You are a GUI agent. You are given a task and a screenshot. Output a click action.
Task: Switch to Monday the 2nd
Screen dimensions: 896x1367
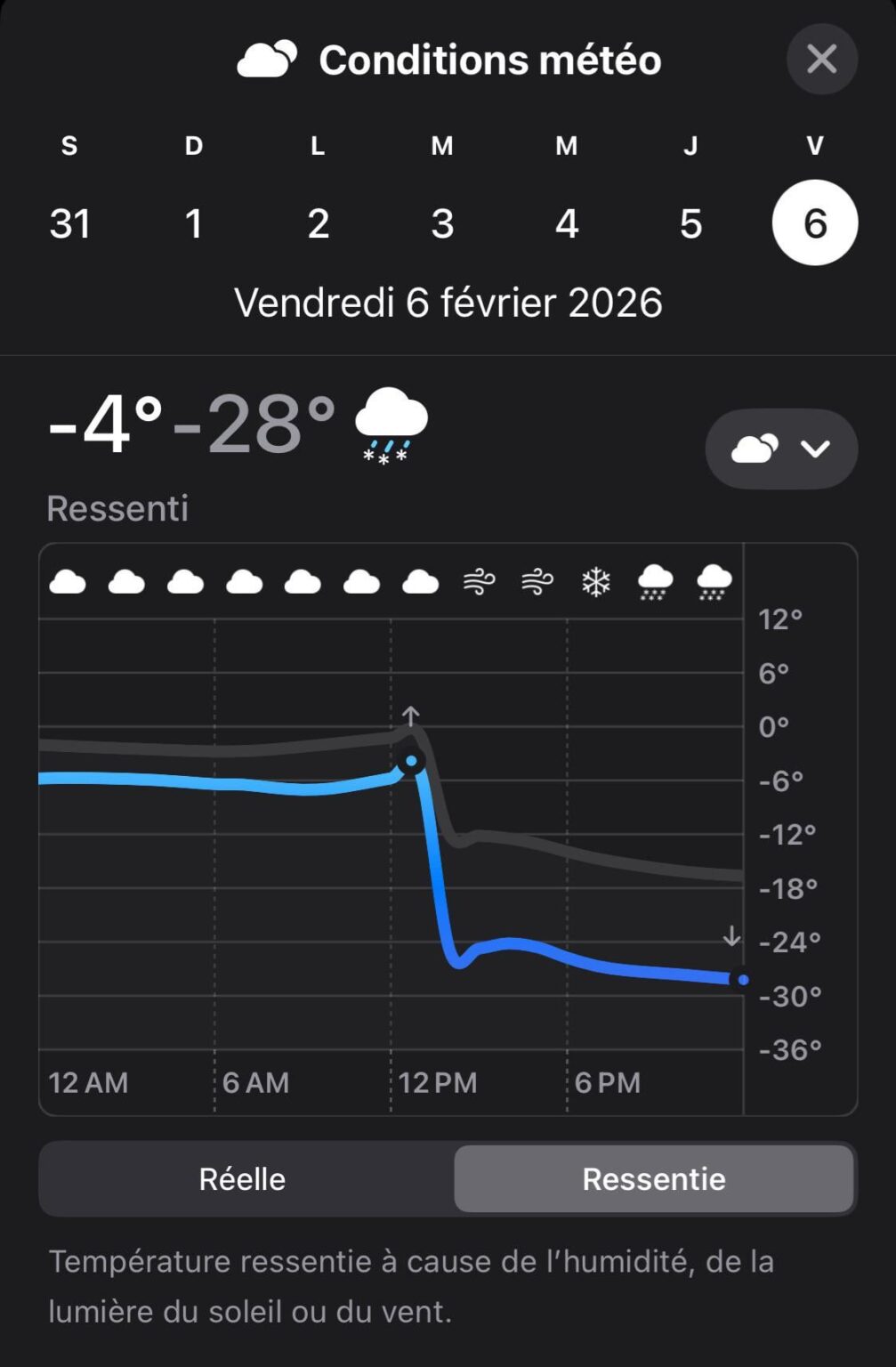(318, 222)
